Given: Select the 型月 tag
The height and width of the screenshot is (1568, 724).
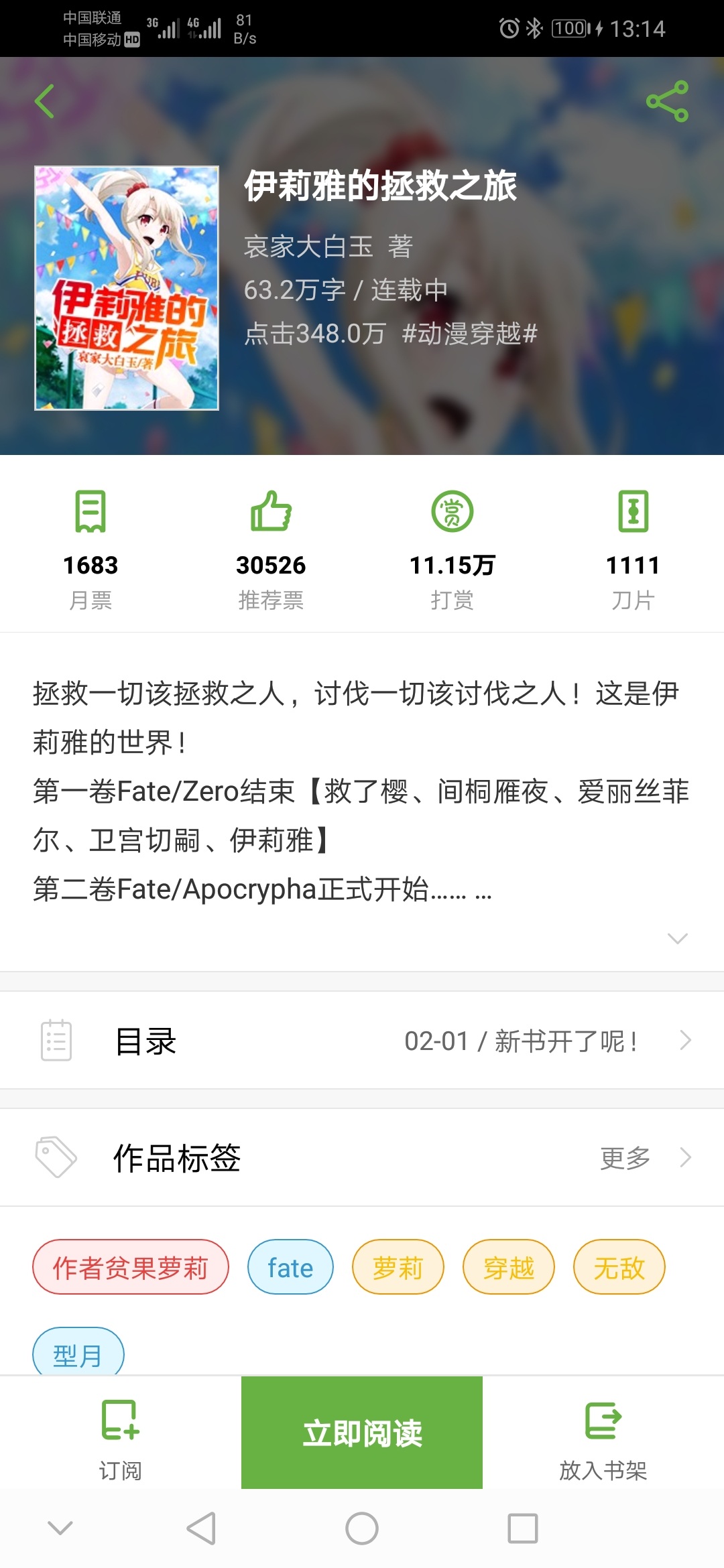Looking at the screenshot, I should [78, 1354].
